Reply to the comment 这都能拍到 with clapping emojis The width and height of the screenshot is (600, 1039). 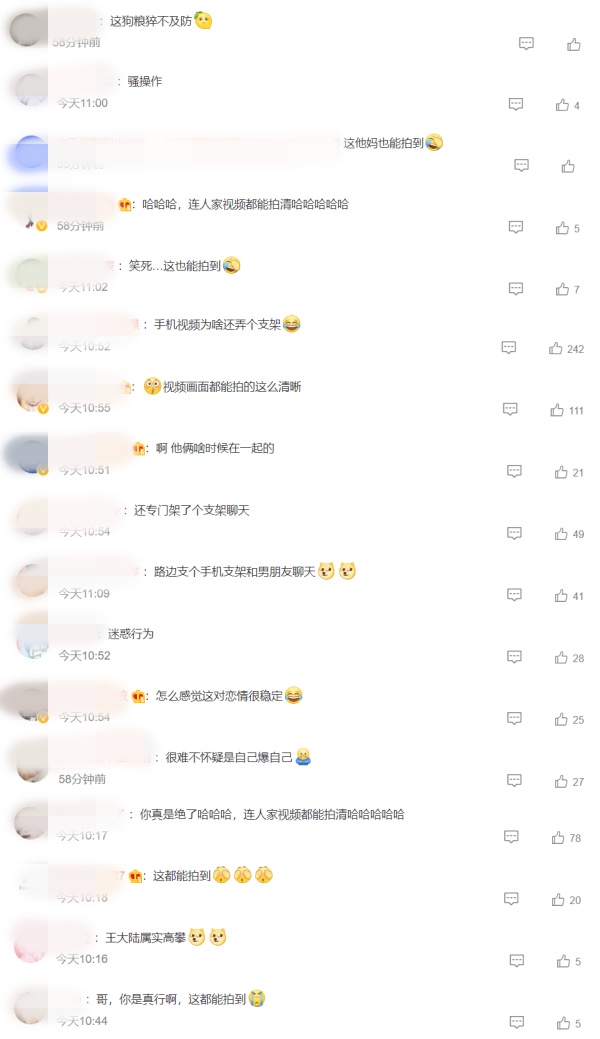511,899
